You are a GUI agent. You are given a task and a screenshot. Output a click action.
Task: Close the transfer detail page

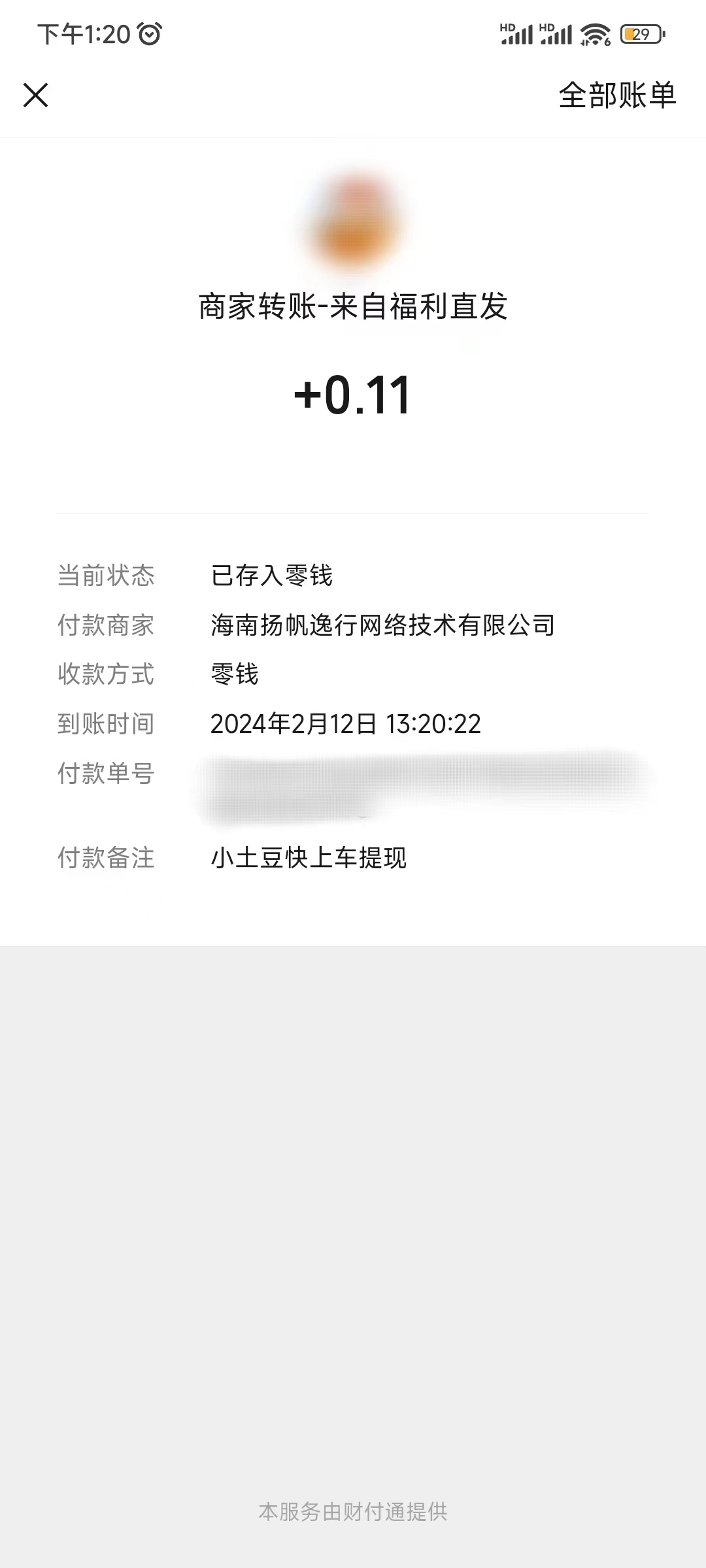click(x=36, y=95)
